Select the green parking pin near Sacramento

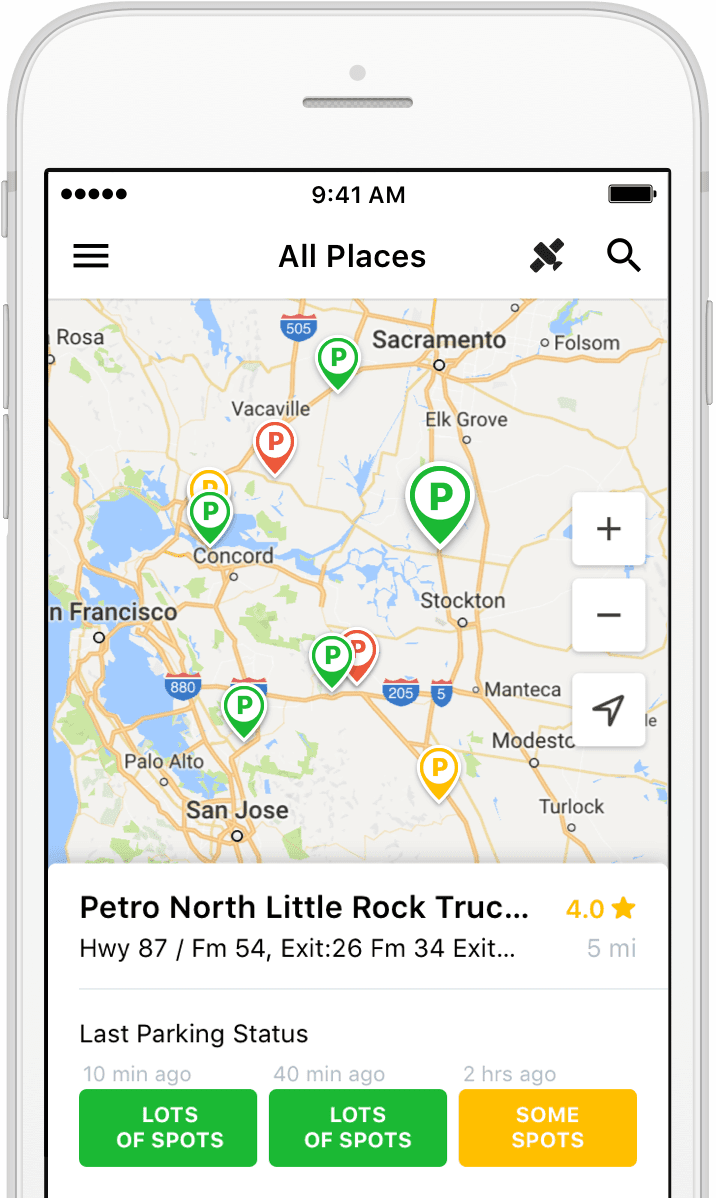(338, 363)
